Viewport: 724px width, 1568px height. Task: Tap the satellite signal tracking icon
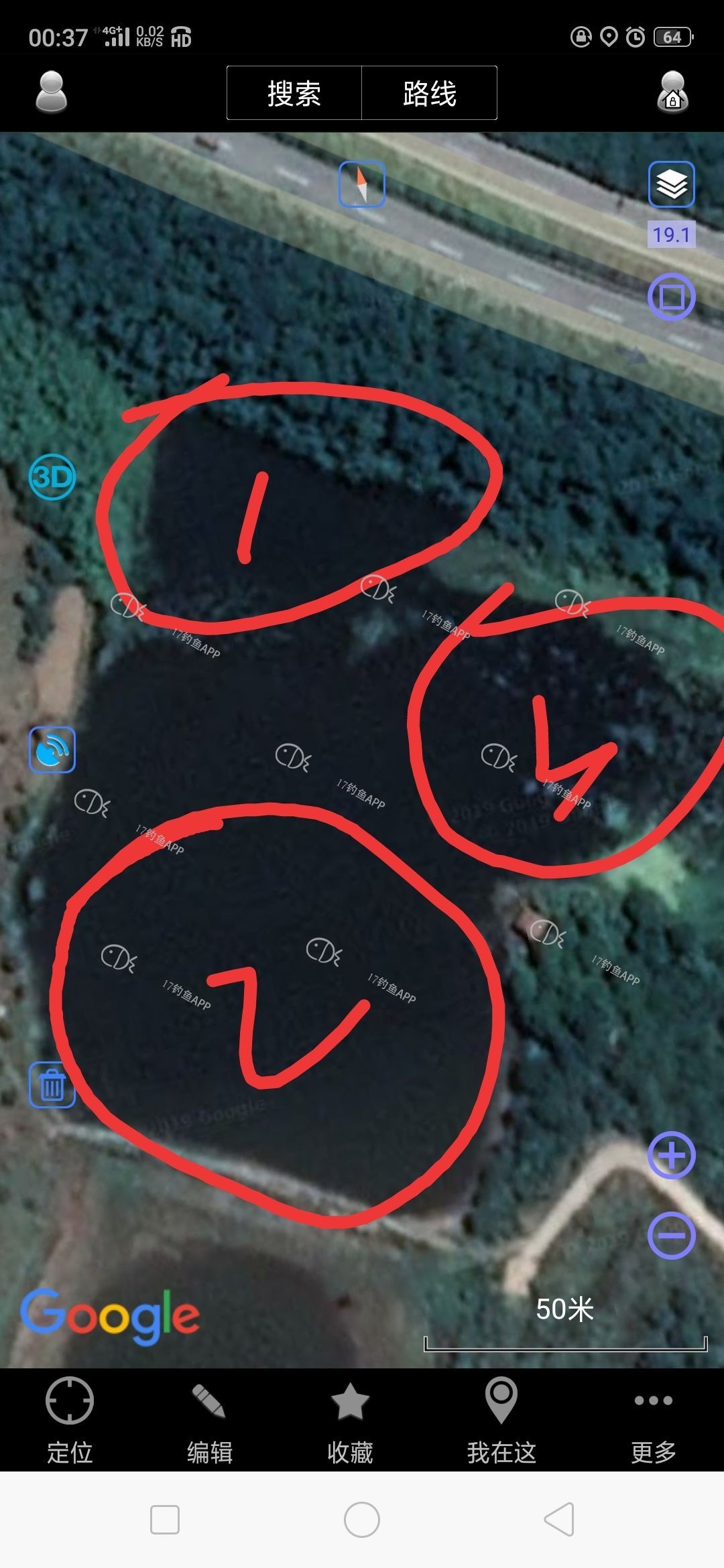(52, 750)
